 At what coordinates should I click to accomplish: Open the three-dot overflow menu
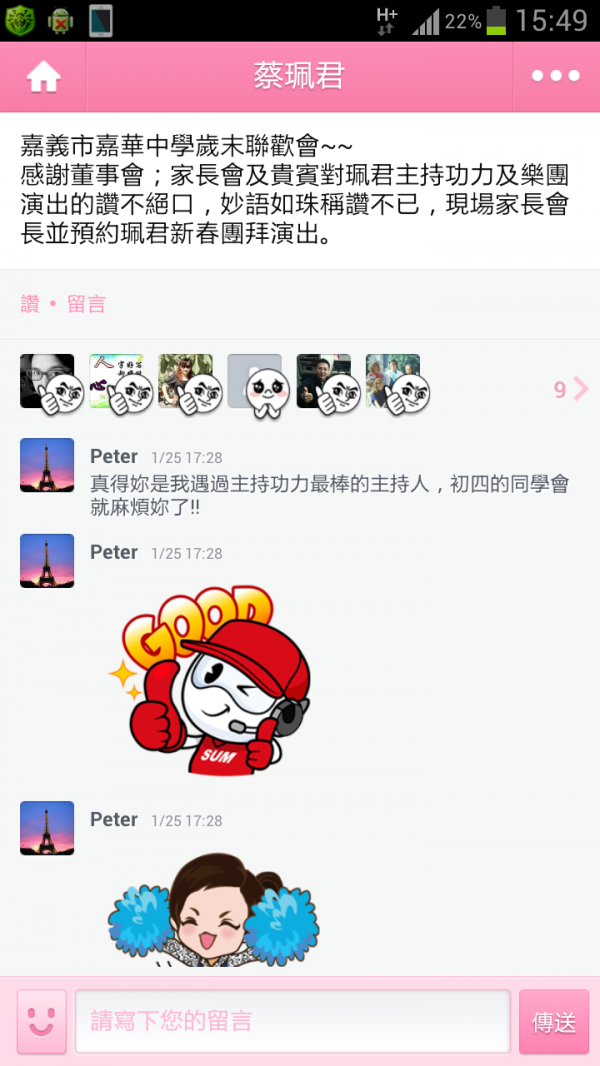click(556, 77)
